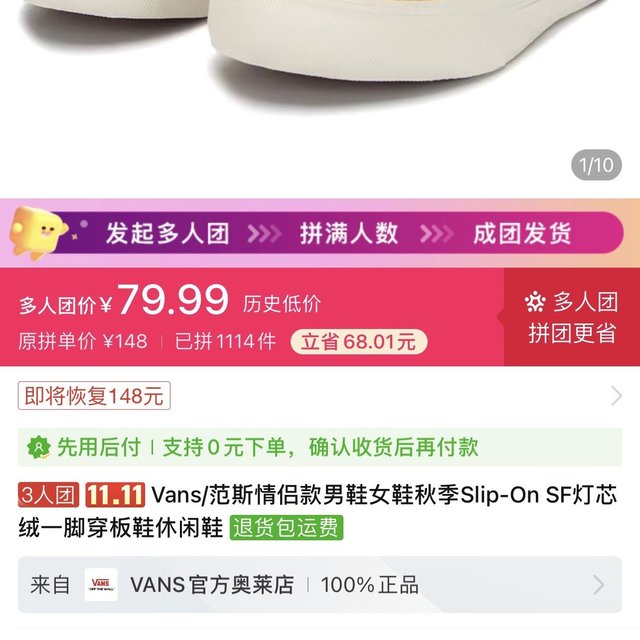Open the VANS官方奥莱店 store row
Screen dimensions: 640x640
tap(320, 585)
